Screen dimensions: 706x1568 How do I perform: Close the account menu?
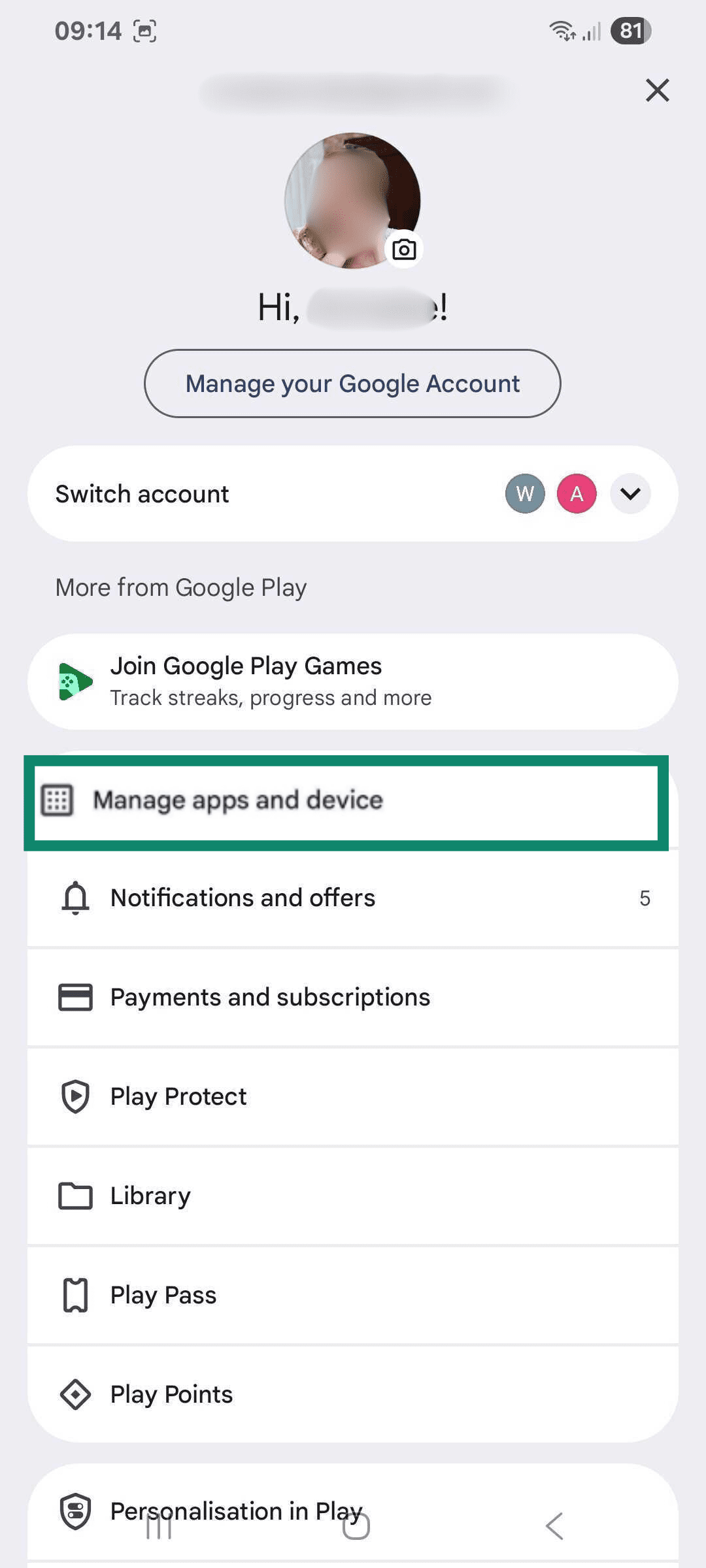coord(657,90)
